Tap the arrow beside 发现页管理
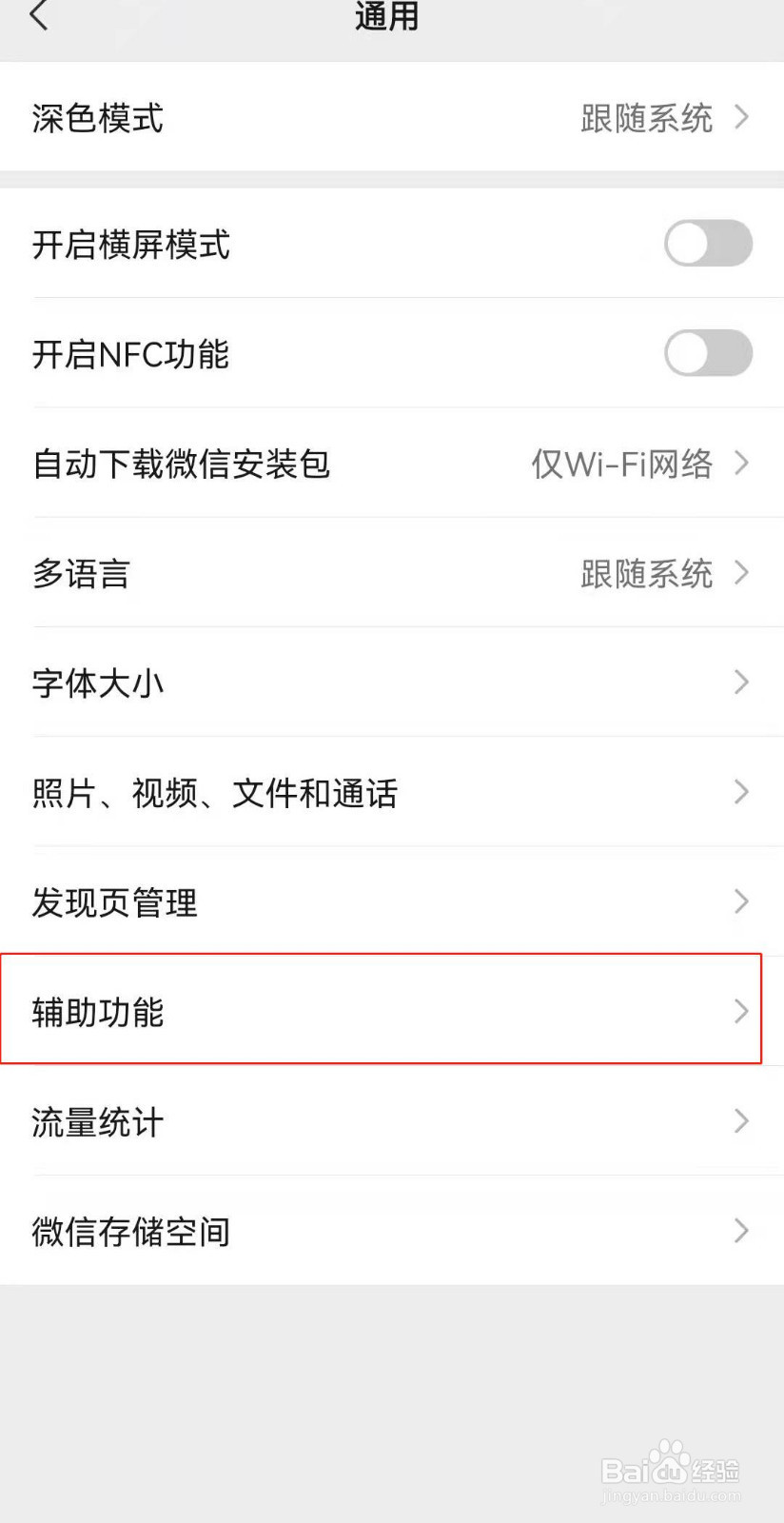The image size is (784, 1523). [x=741, y=901]
